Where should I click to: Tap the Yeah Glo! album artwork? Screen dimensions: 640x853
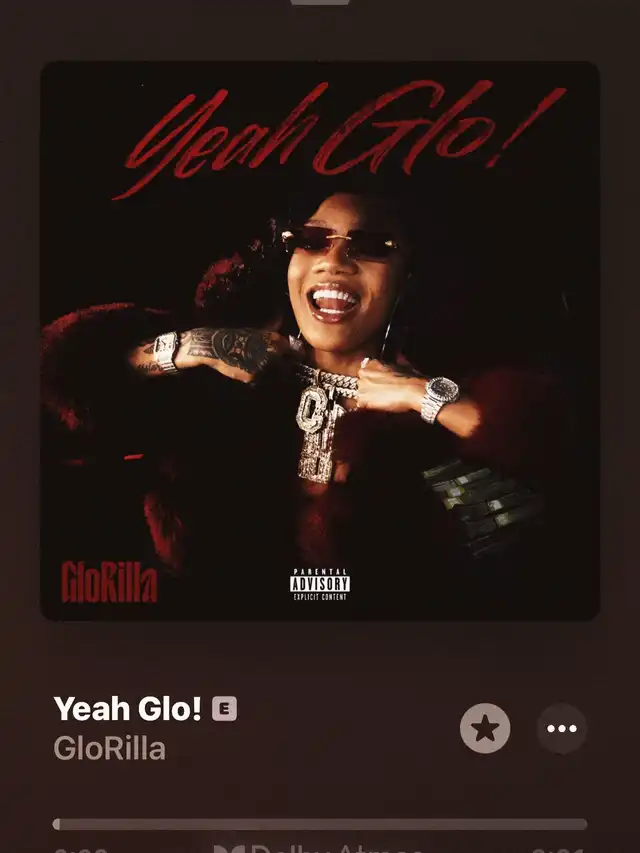tap(320, 340)
